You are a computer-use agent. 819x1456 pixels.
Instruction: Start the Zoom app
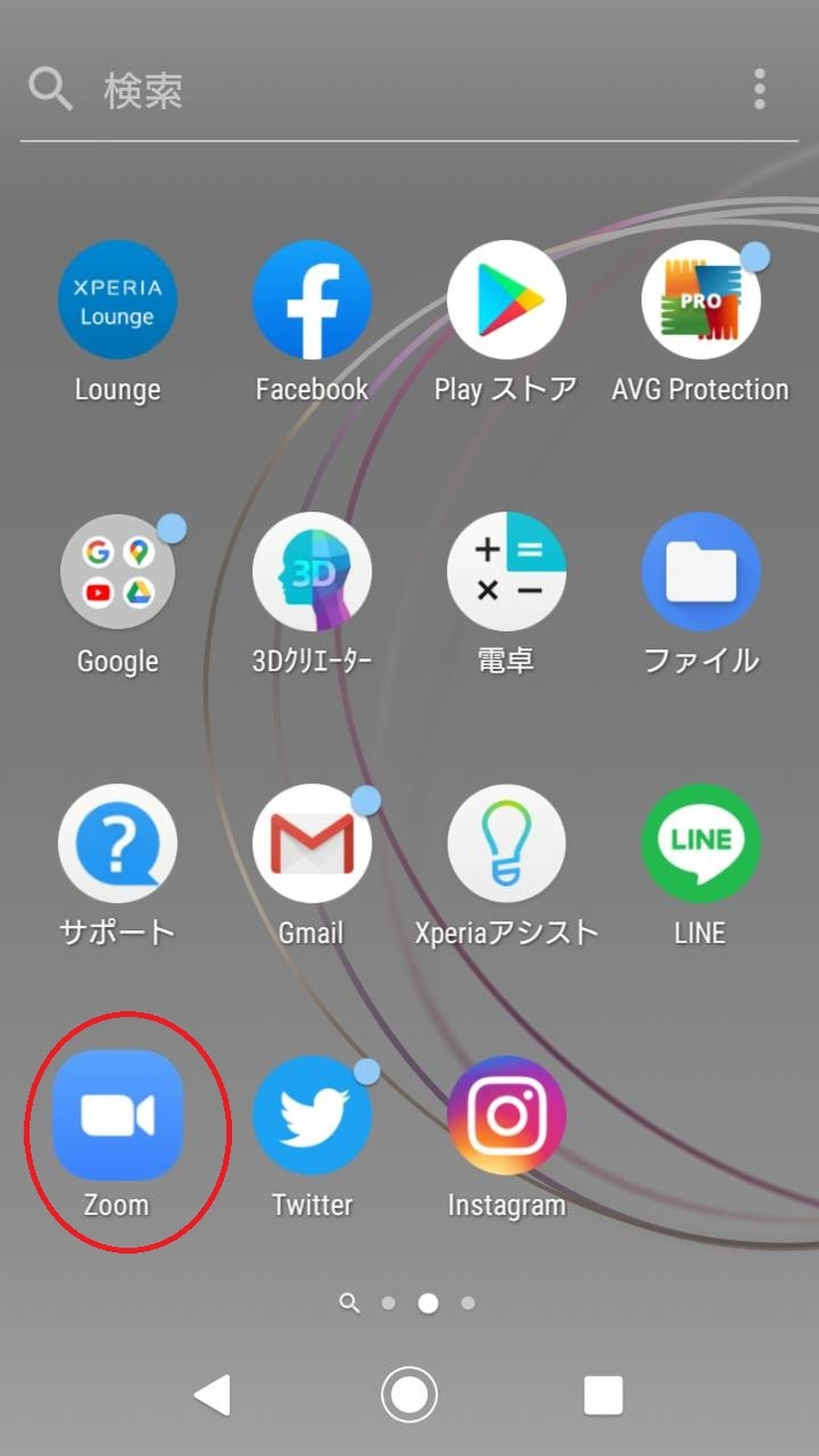(x=117, y=1116)
